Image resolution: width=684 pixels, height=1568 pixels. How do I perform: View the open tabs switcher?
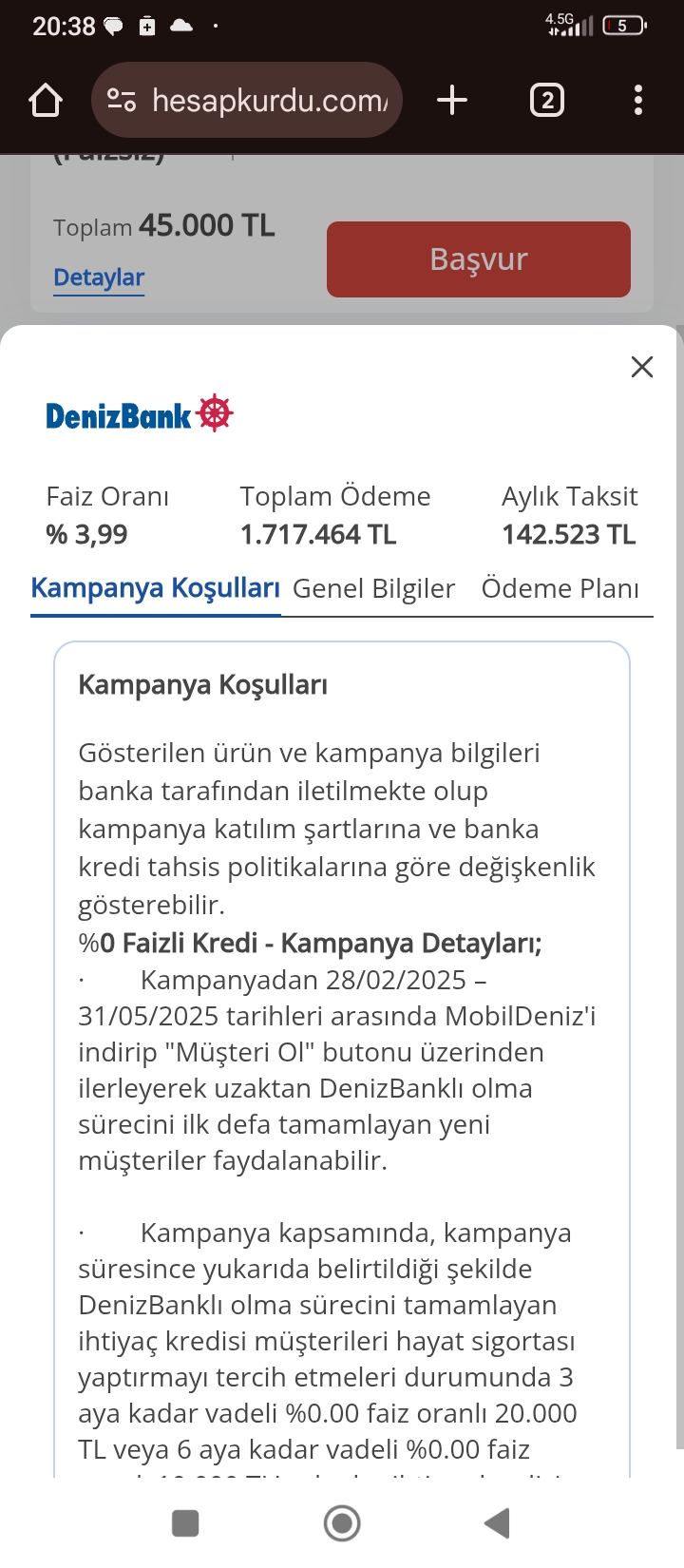[546, 100]
